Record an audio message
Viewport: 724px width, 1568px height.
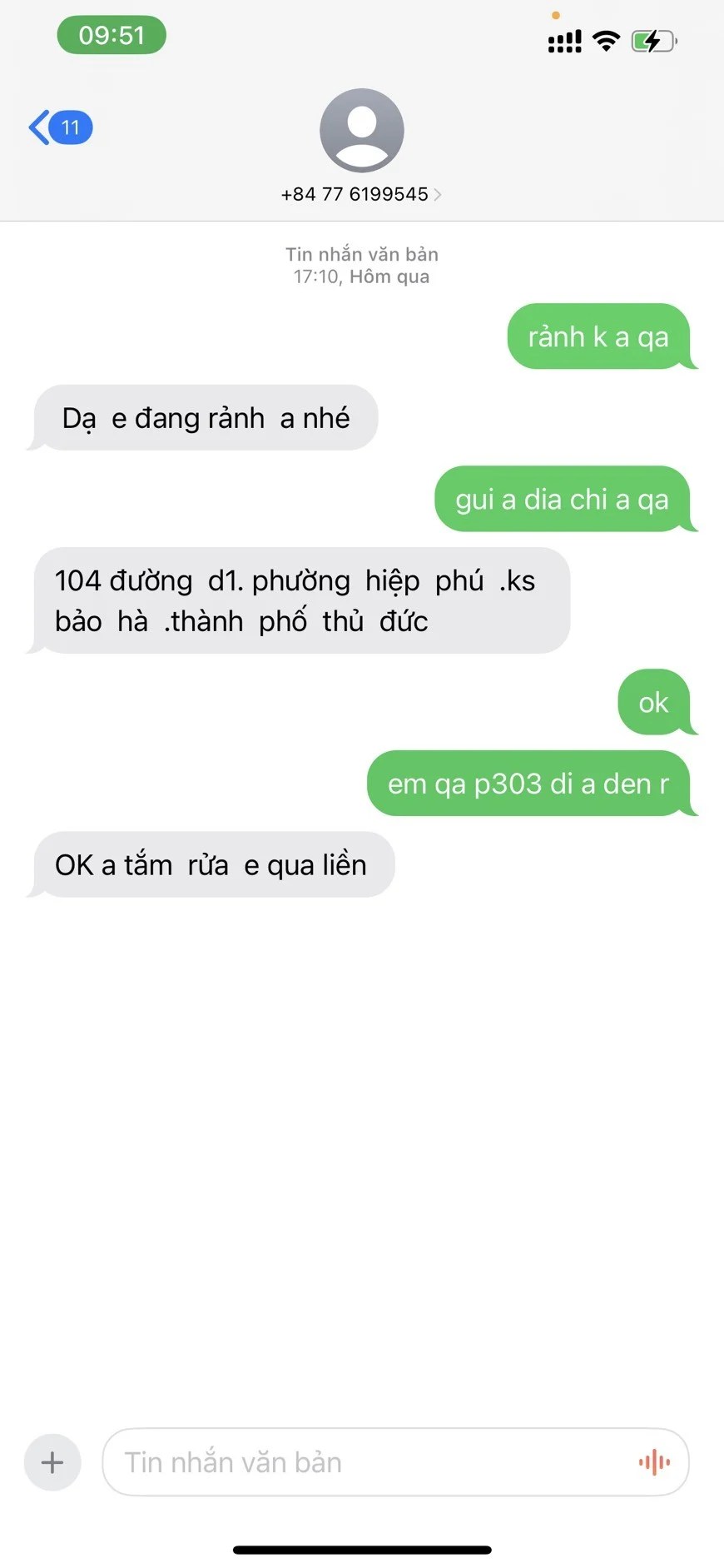654,1462
